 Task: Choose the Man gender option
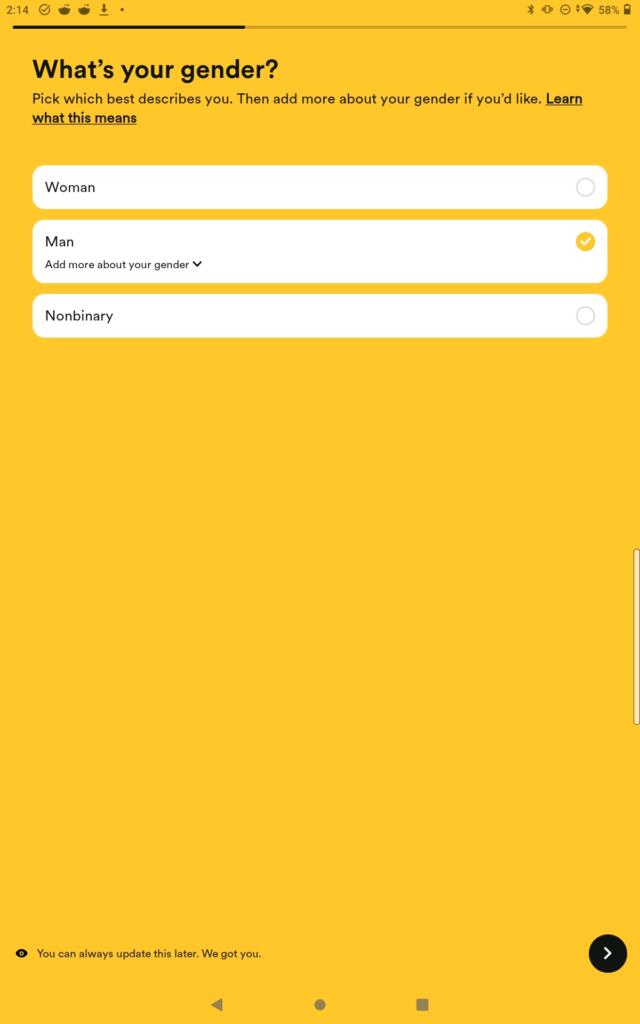(x=319, y=251)
